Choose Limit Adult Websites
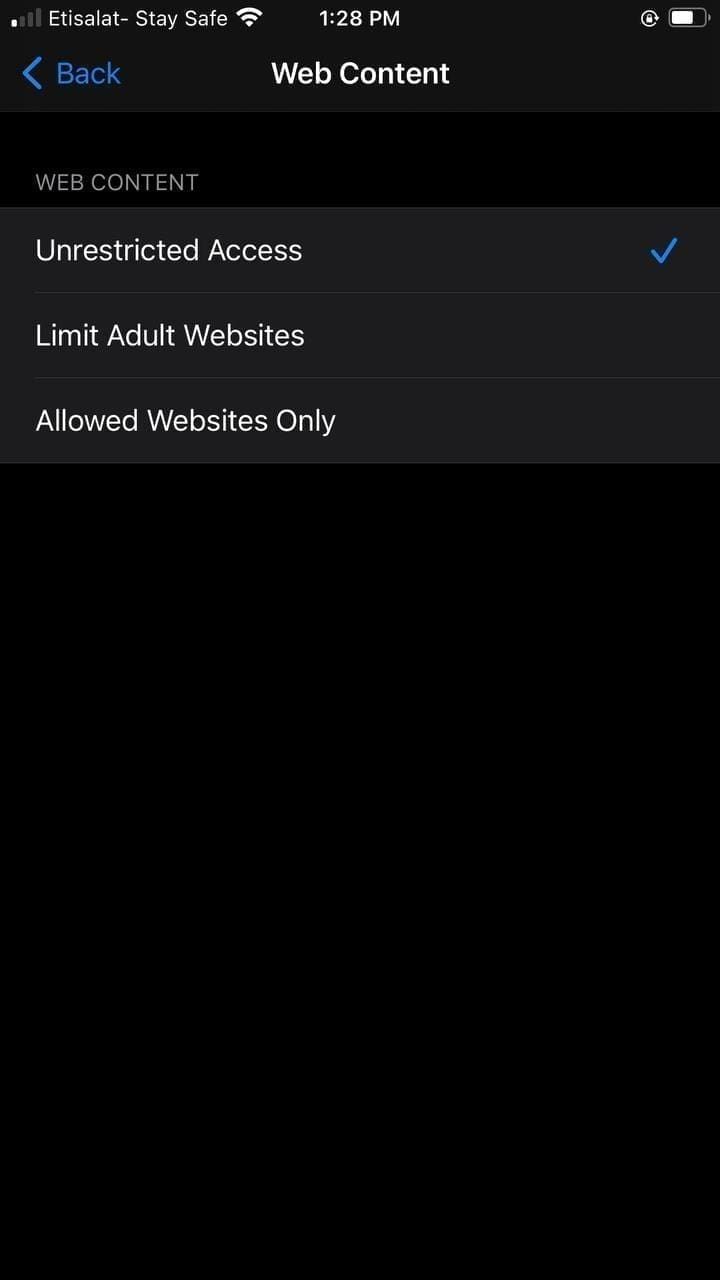Image resolution: width=720 pixels, height=1280 pixels. 360,335
